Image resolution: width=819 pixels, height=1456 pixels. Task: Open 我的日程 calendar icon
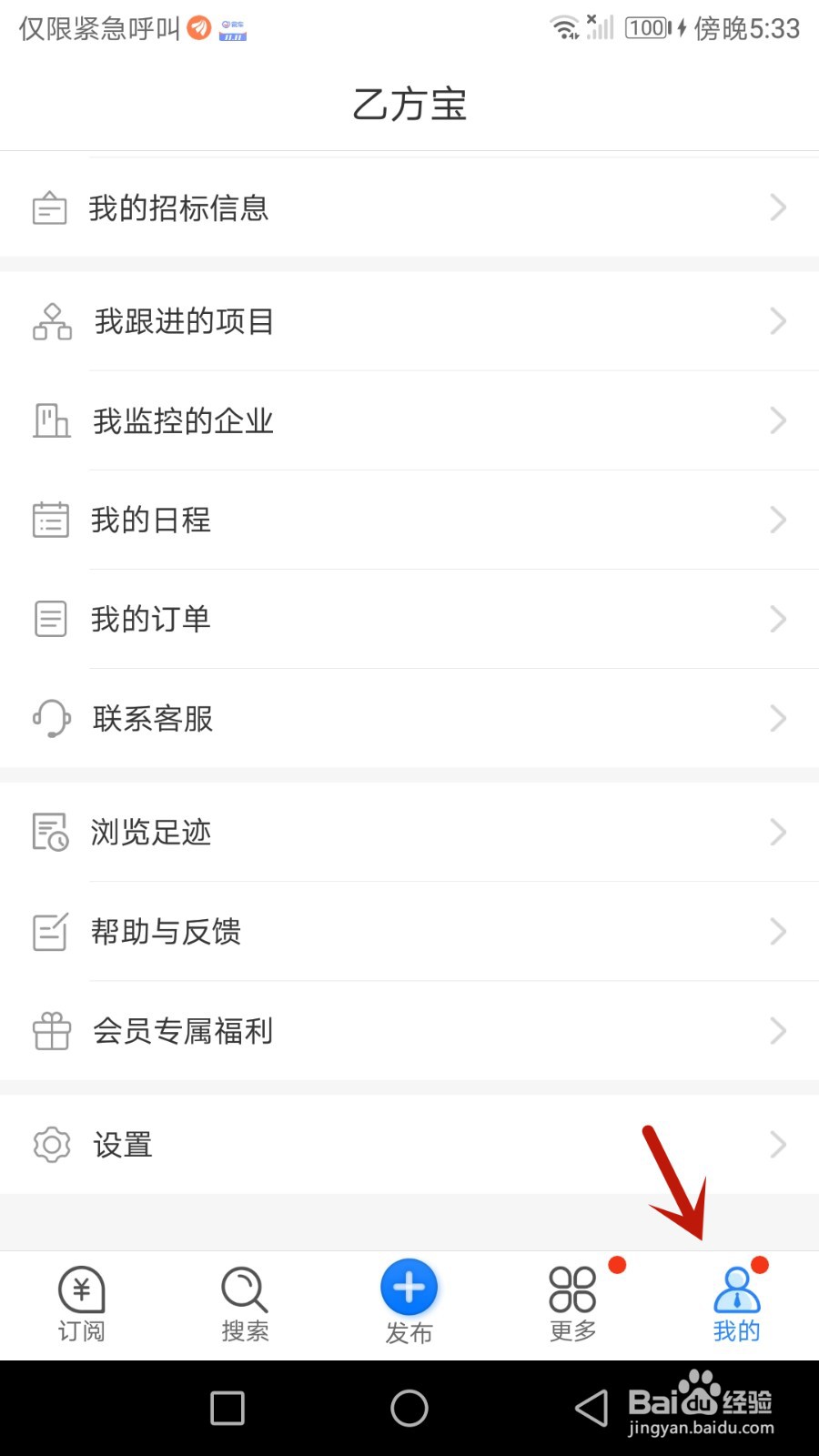point(50,520)
